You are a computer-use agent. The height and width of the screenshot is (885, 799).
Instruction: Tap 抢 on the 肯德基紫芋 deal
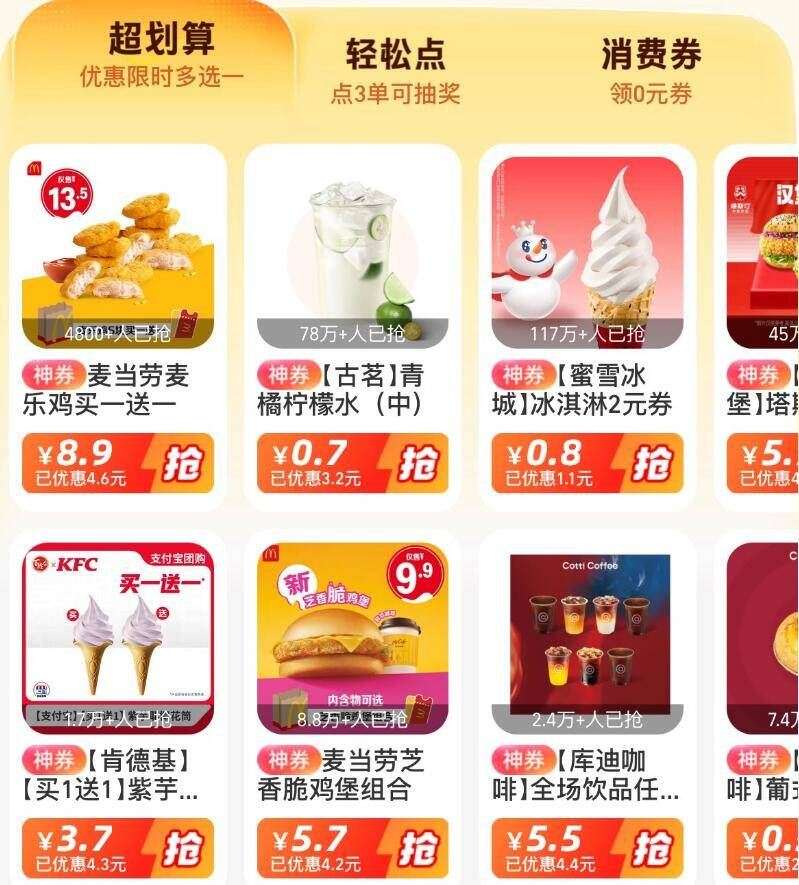[184, 846]
